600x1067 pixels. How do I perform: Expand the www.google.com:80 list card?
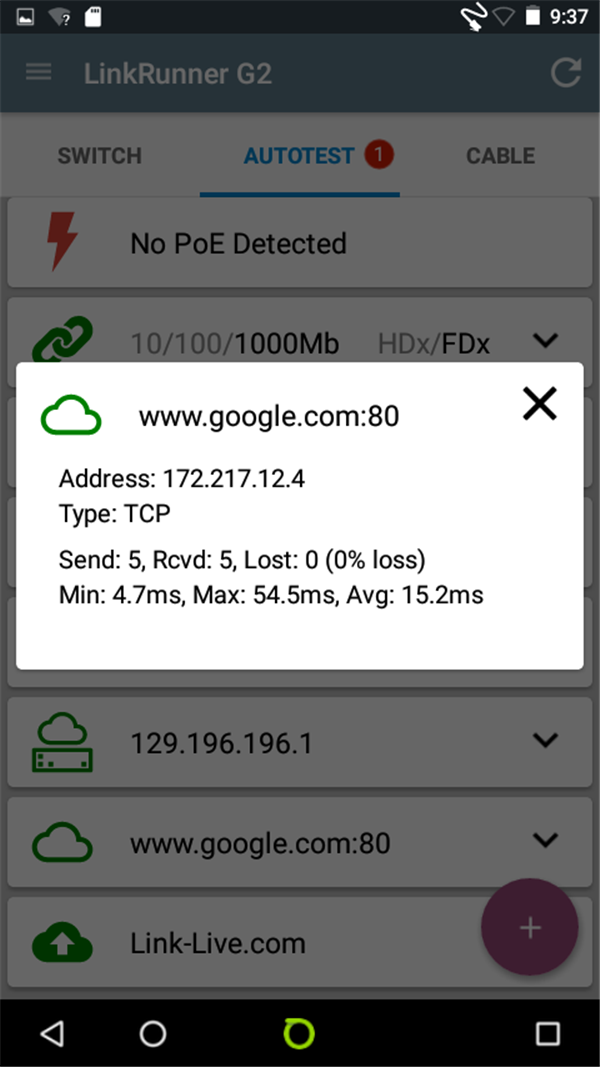pos(546,840)
